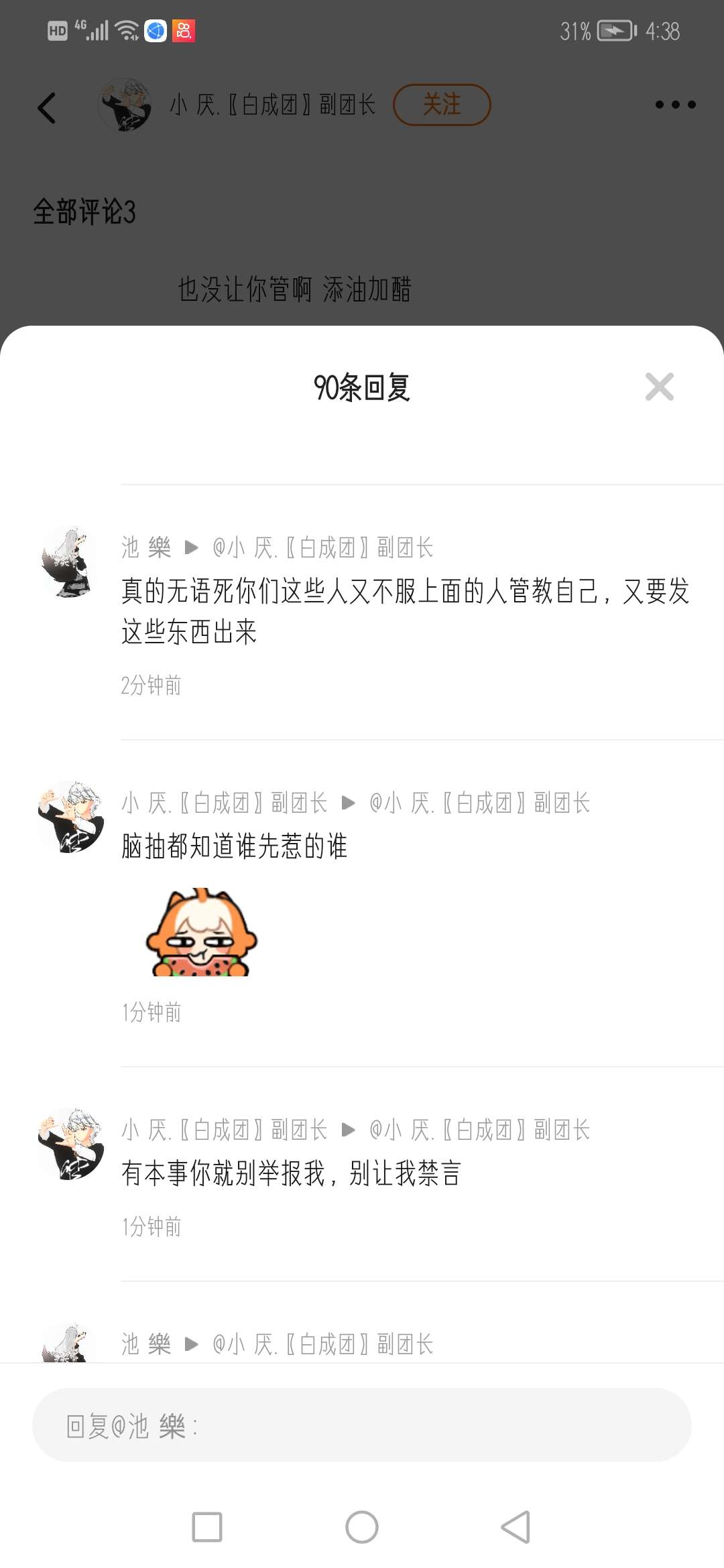Go to the system home screen

[362, 1527]
